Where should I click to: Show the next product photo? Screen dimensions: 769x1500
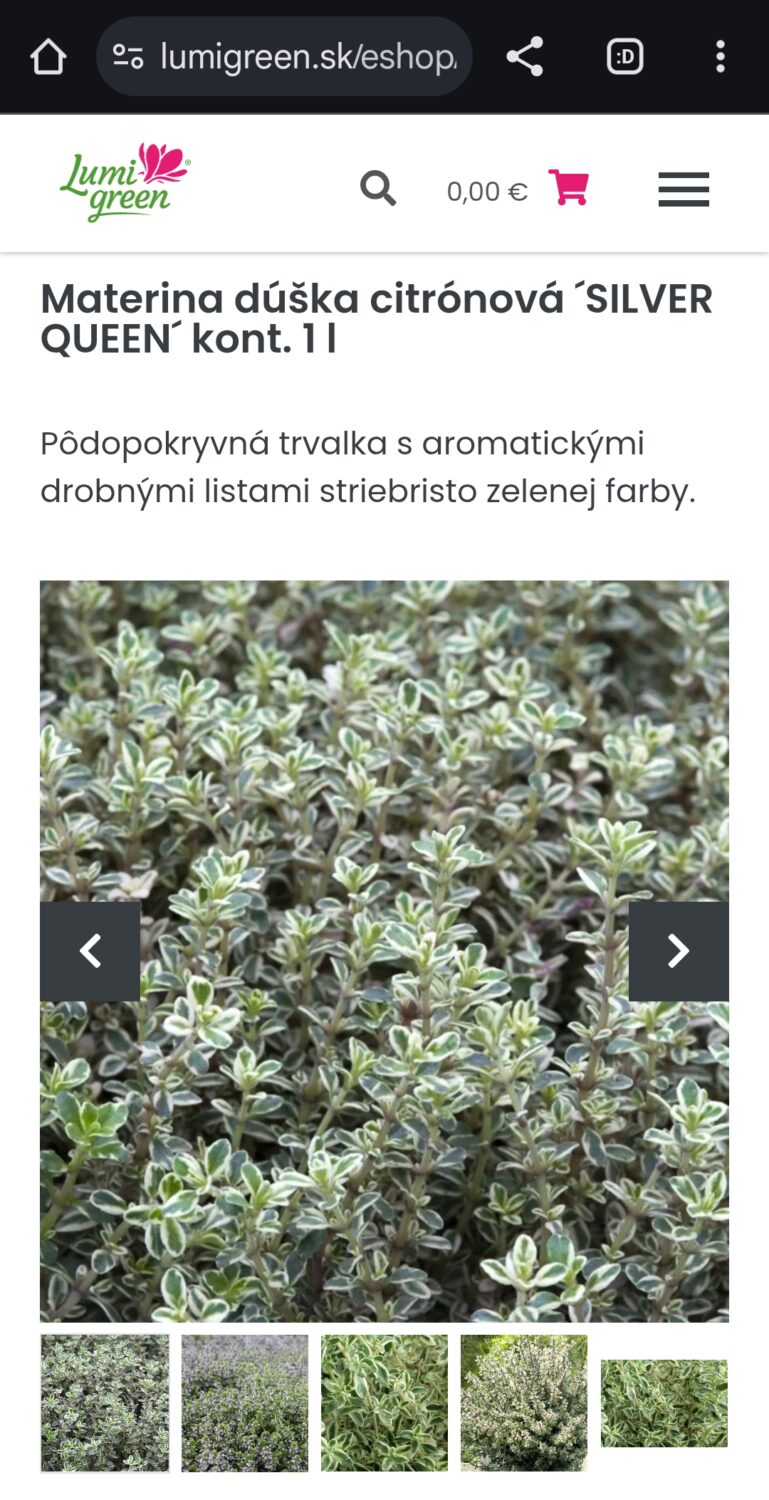coord(679,951)
